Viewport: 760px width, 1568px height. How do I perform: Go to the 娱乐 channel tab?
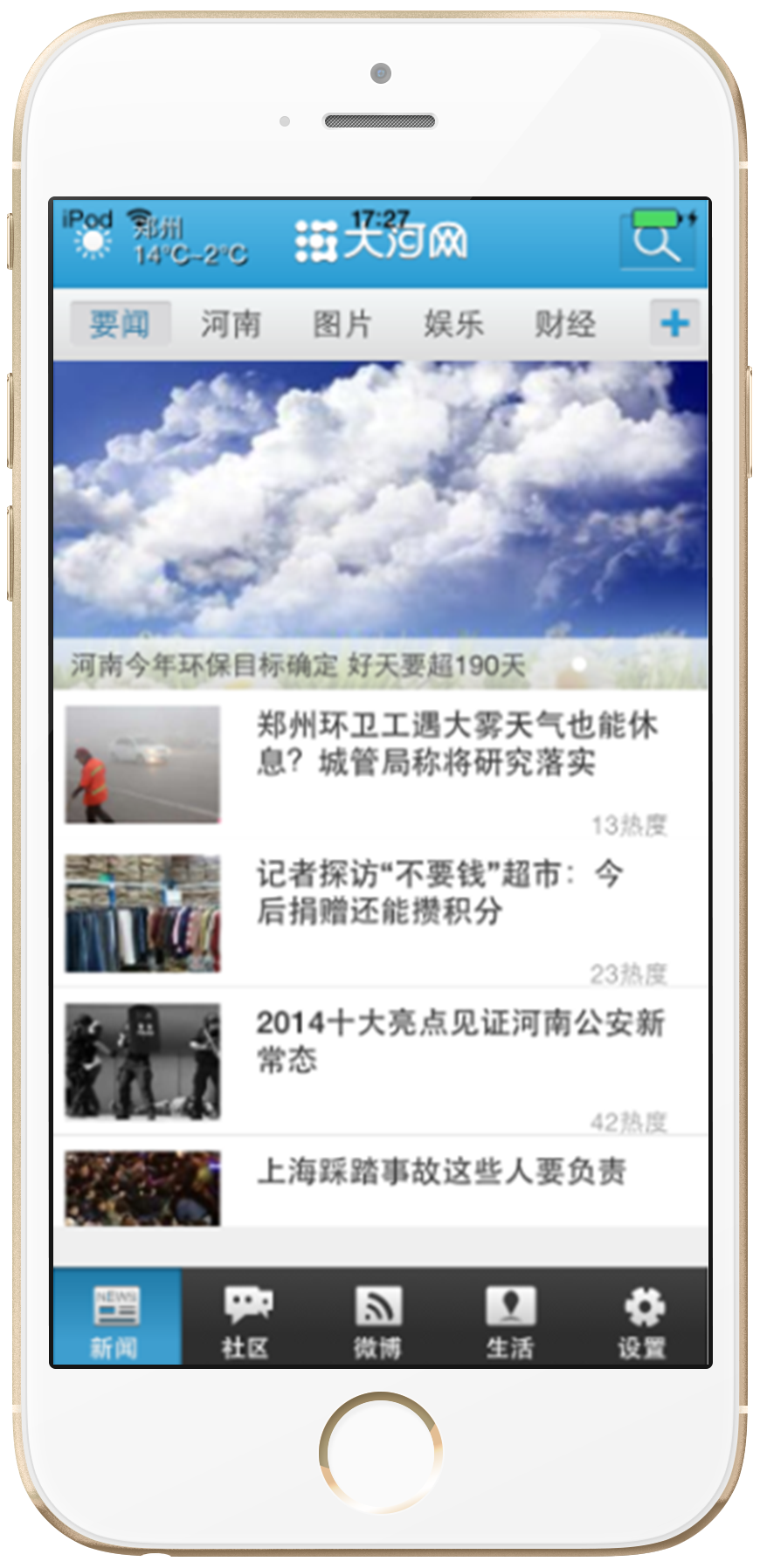(453, 324)
